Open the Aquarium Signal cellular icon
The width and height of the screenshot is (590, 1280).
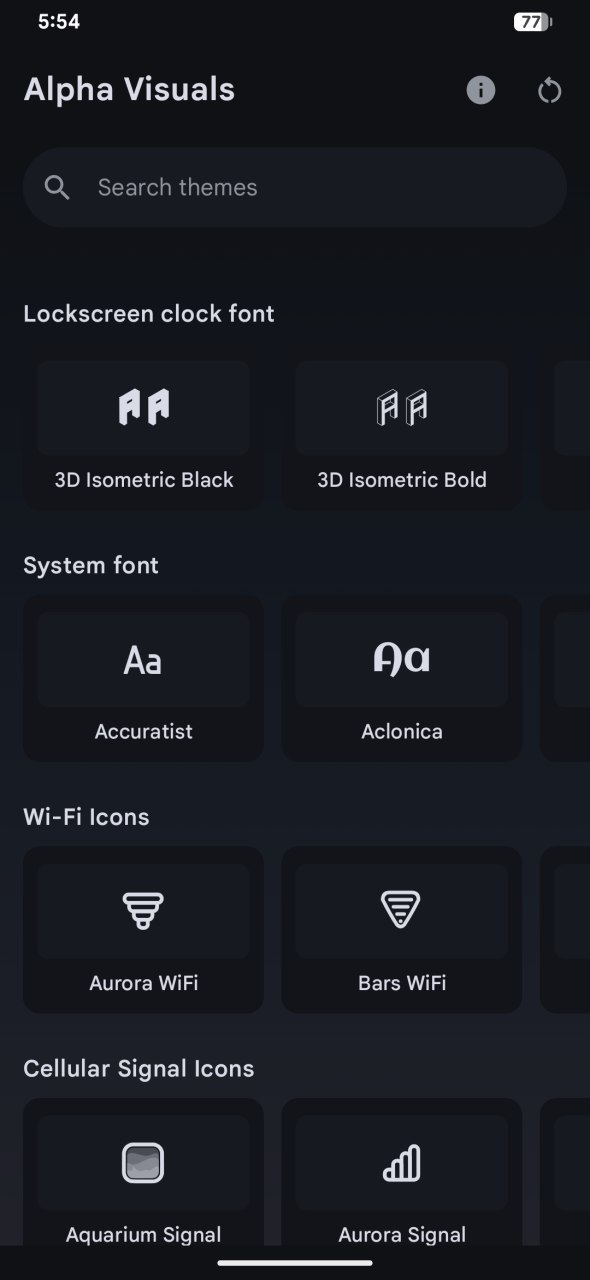pyautogui.click(x=144, y=1172)
